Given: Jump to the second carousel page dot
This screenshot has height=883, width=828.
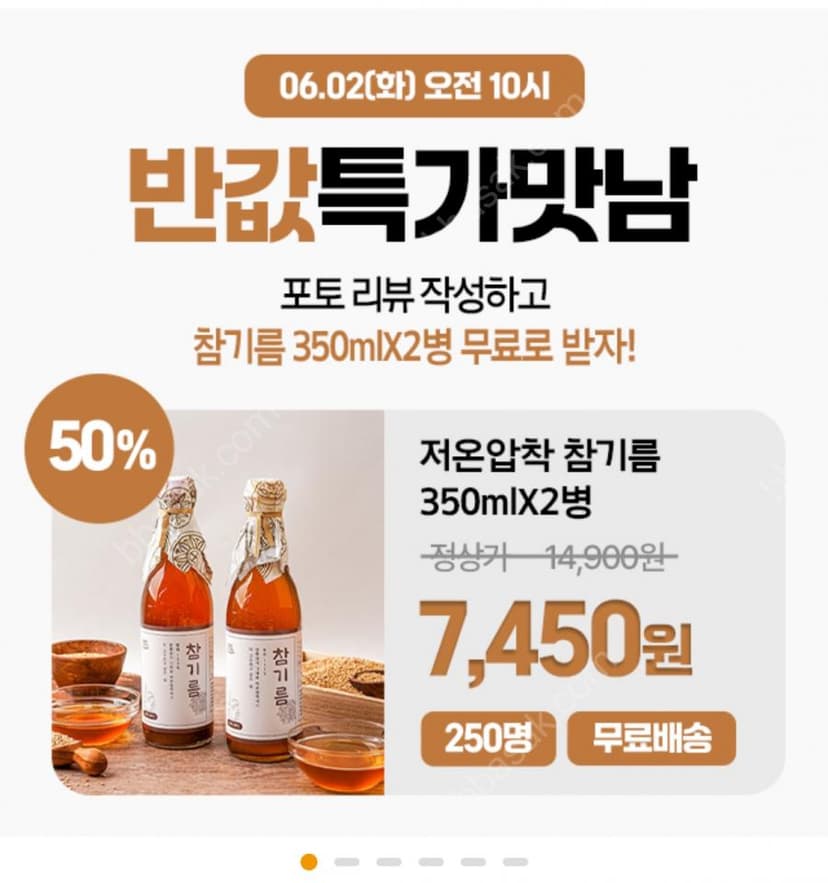Looking at the screenshot, I should point(346,862).
